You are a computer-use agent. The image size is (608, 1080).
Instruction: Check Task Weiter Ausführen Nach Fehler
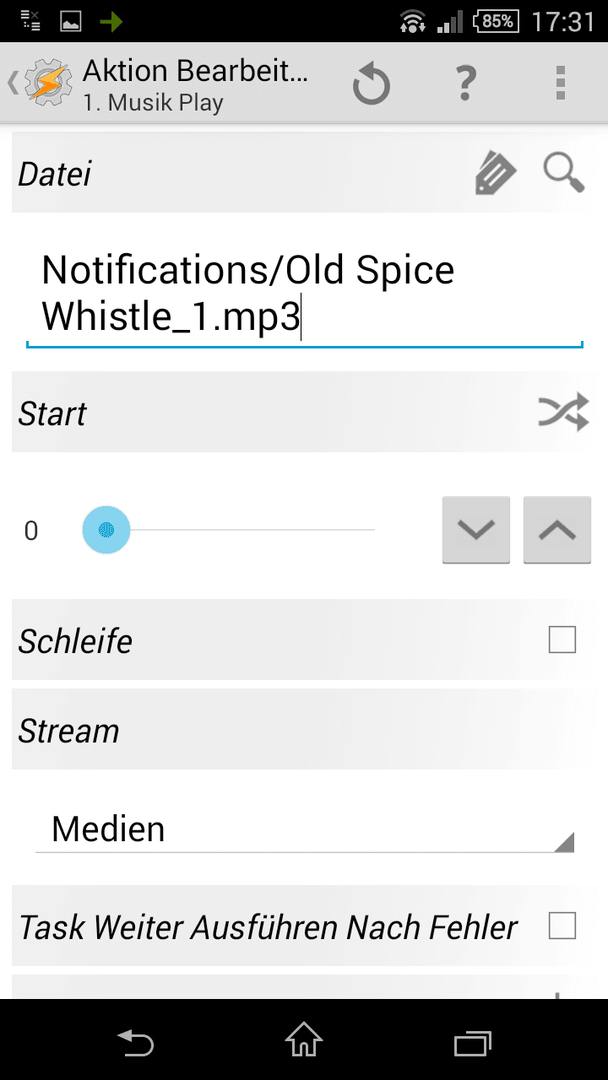(x=562, y=926)
